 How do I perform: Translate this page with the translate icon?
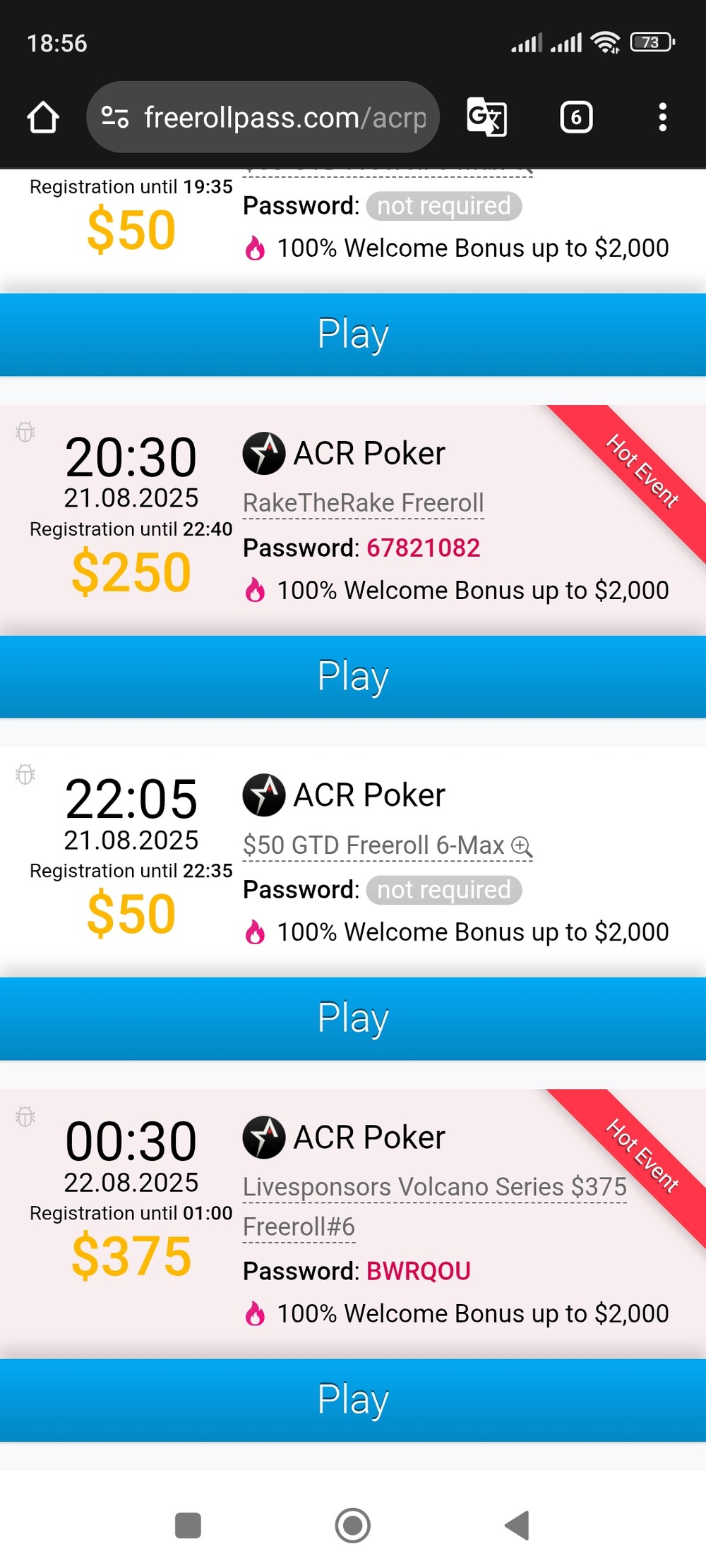(486, 117)
